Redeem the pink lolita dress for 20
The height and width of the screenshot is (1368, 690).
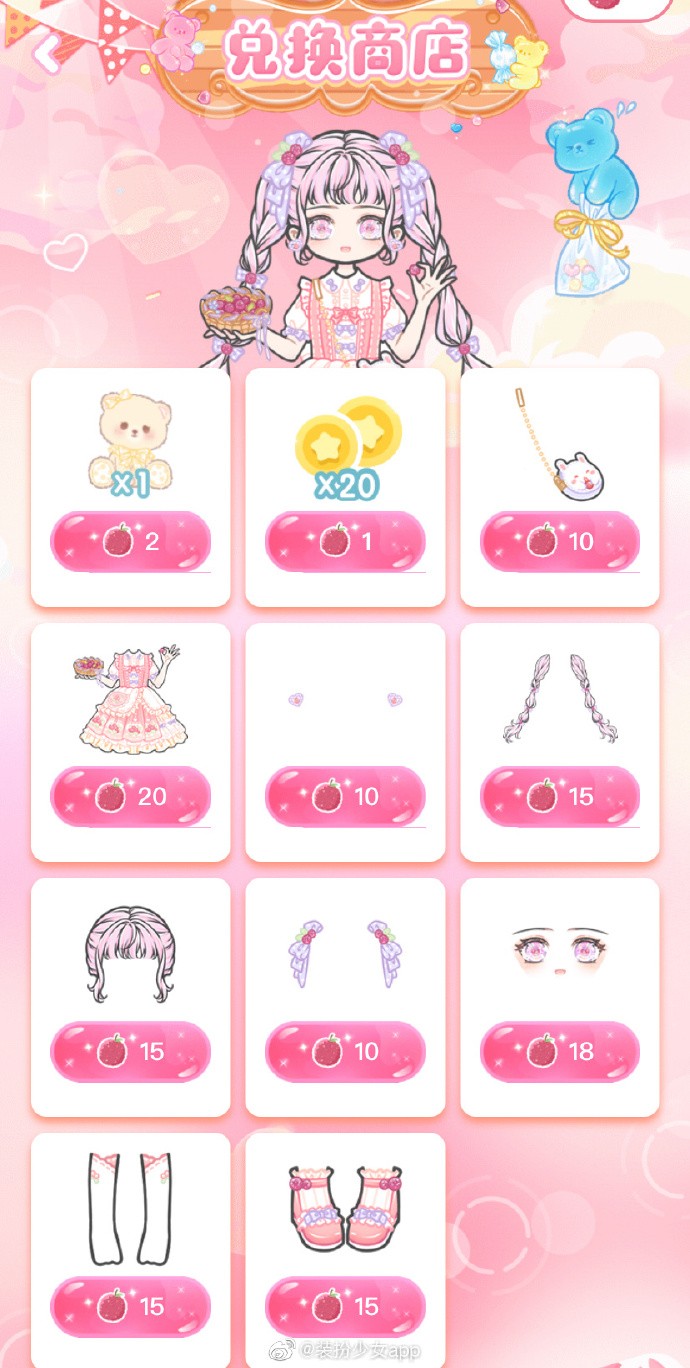point(131,797)
